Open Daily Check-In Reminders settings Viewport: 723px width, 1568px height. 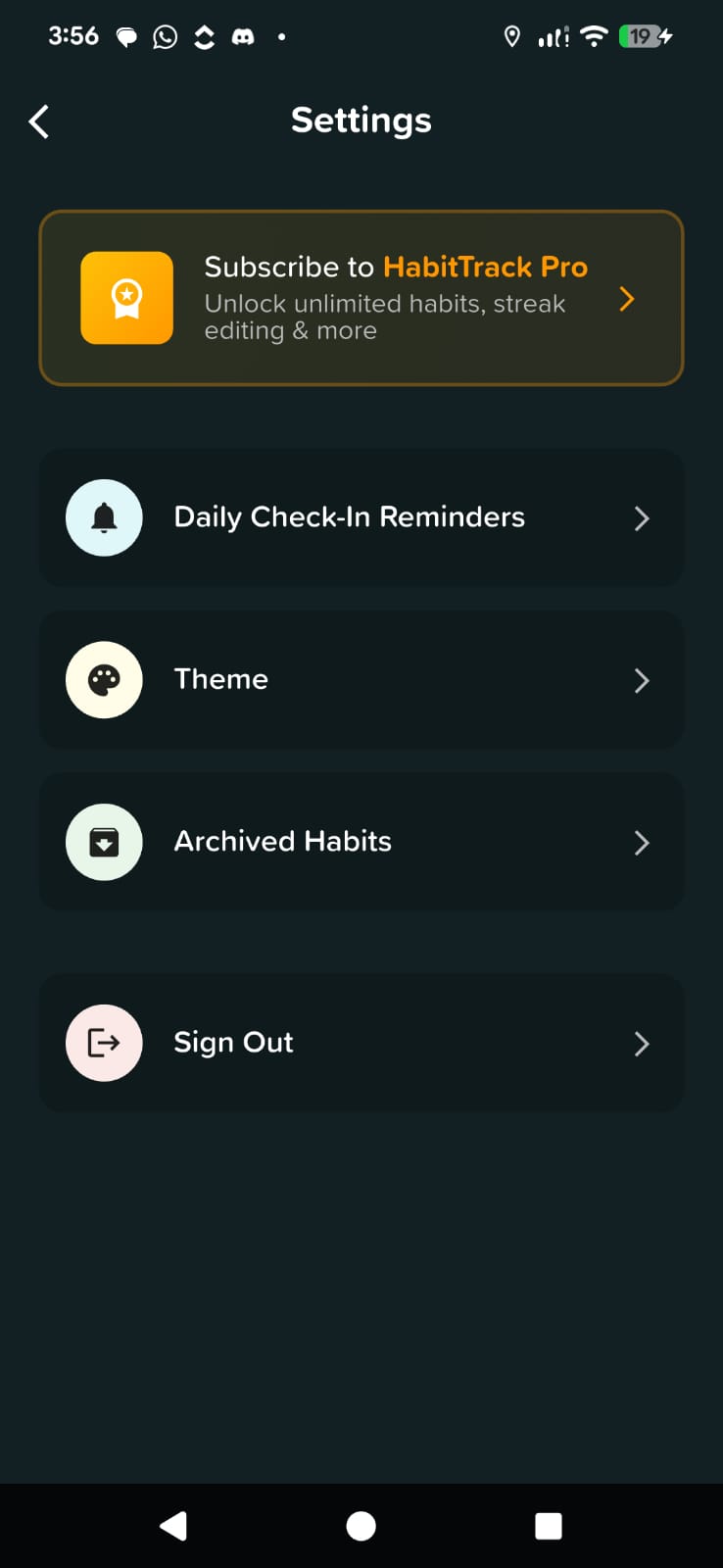point(361,517)
